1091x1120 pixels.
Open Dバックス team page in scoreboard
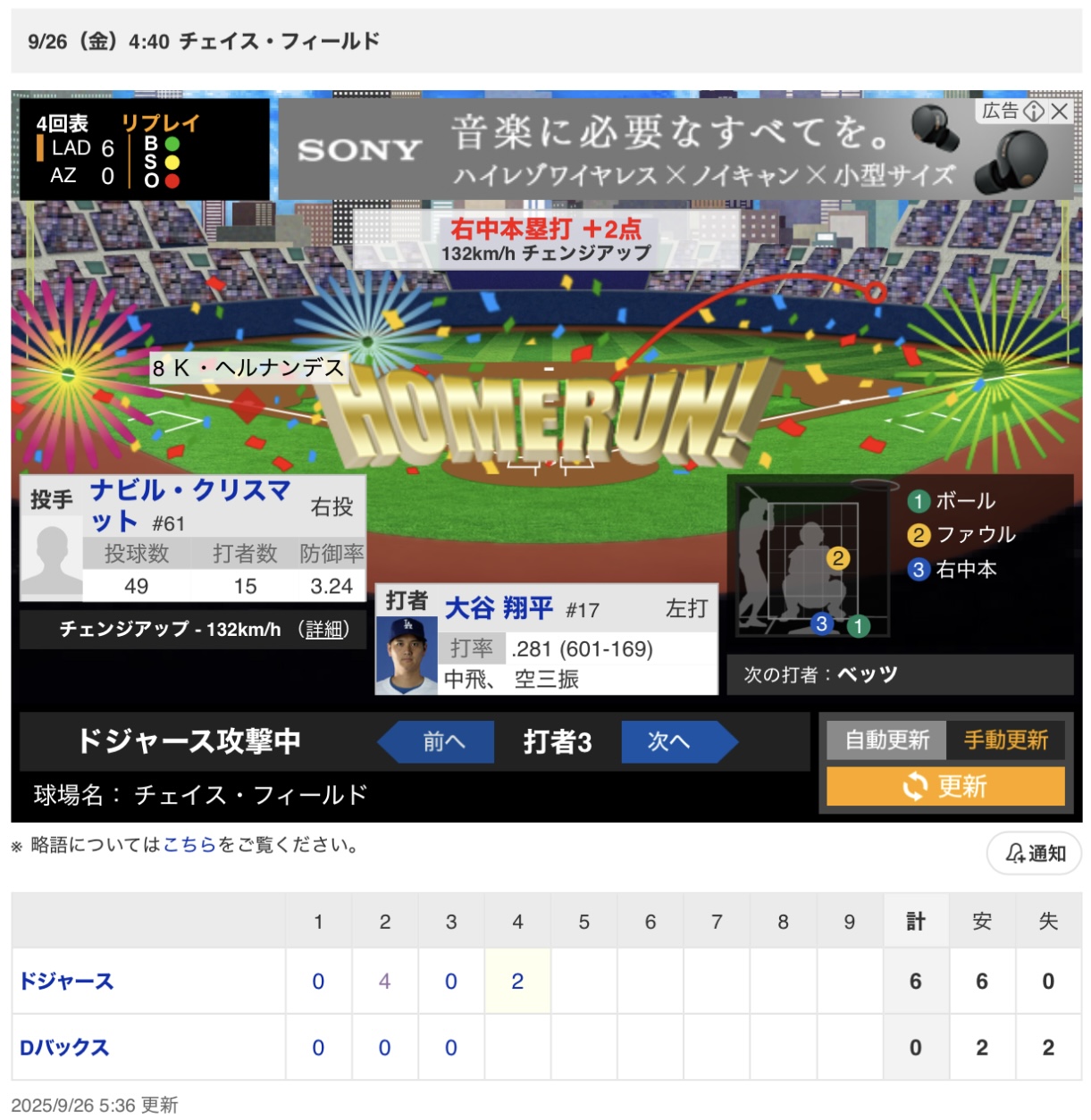point(64,1048)
